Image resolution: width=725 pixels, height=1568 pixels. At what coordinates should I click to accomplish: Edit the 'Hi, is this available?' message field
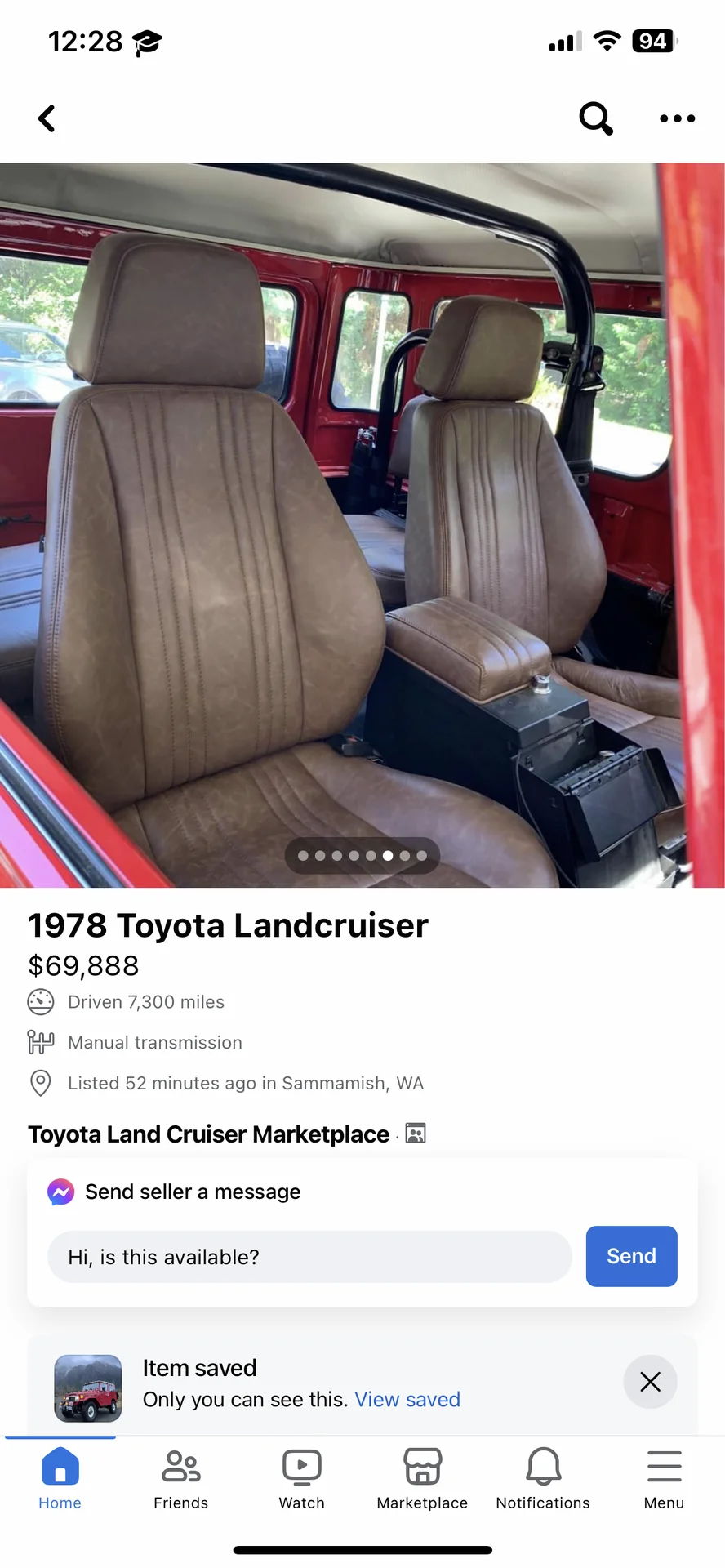(309, 1257)
